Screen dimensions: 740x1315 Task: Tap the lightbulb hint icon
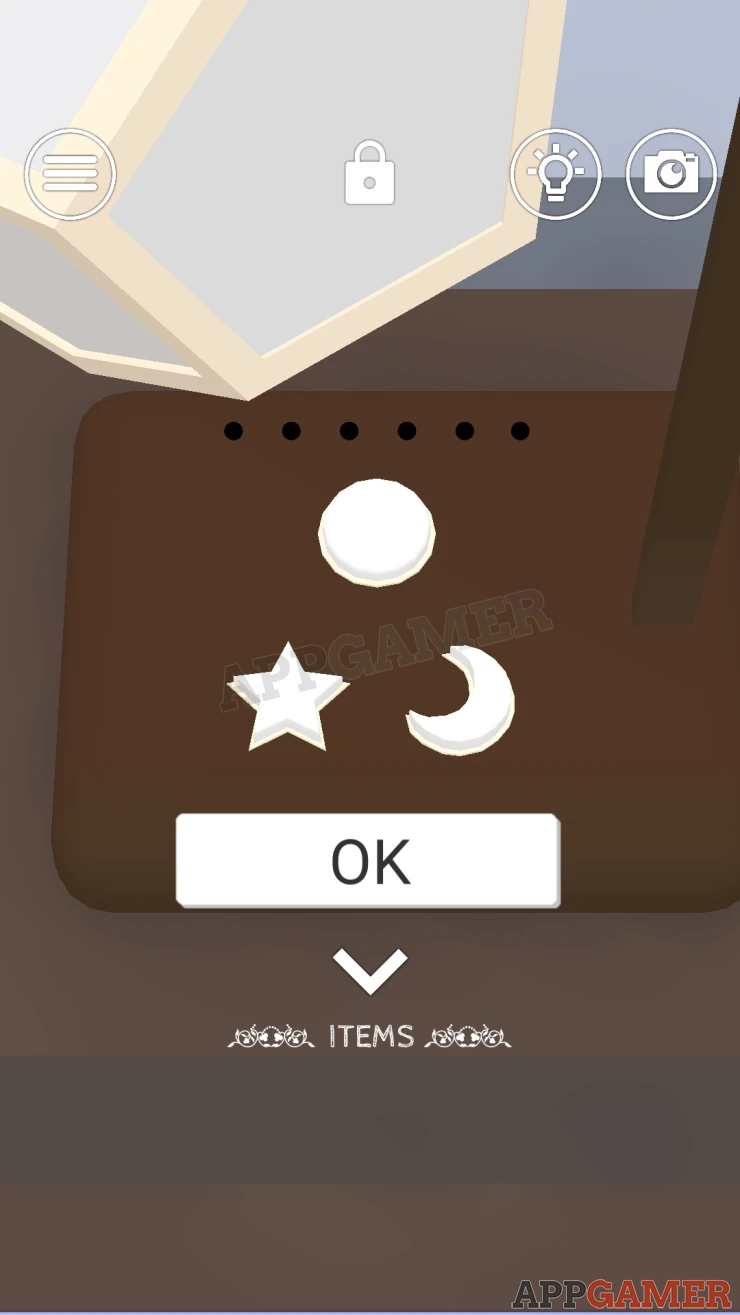click(x=555, y=175)
